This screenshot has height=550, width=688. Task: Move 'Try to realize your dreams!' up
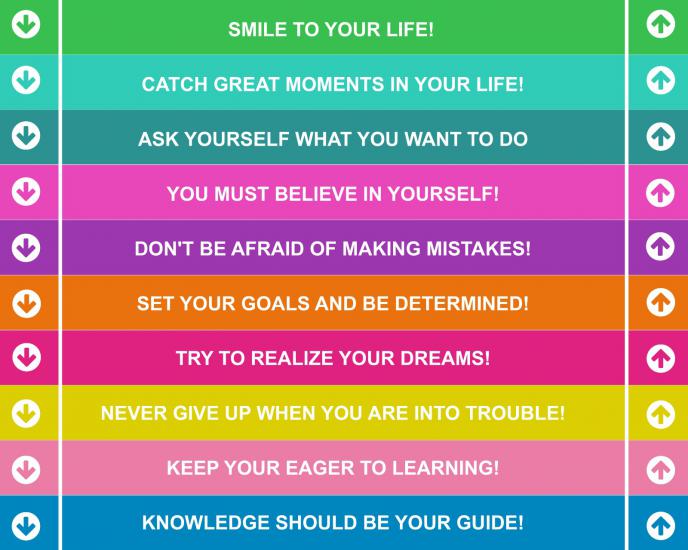click(661, 357)
